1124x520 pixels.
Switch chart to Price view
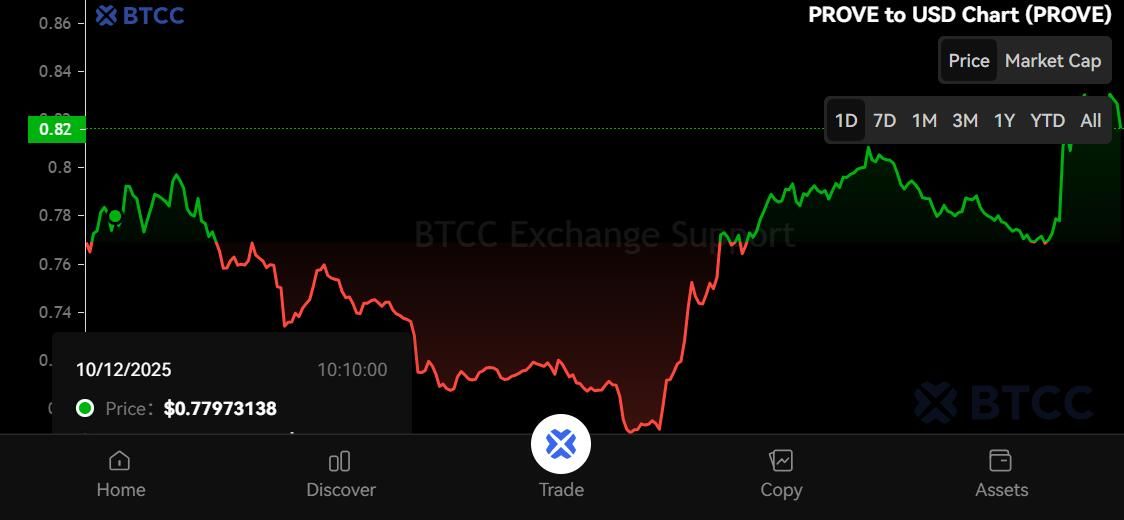(x=968, y=61)
